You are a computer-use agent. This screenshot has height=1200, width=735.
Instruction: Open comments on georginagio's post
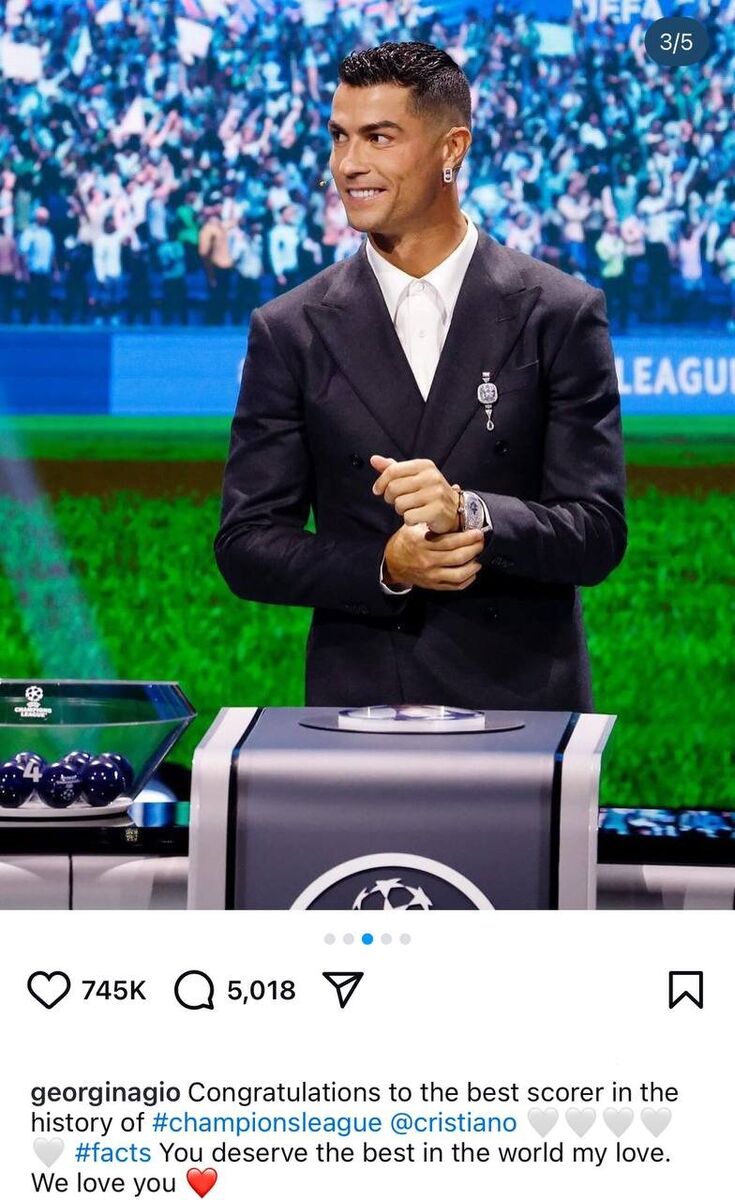click(194, 990)
